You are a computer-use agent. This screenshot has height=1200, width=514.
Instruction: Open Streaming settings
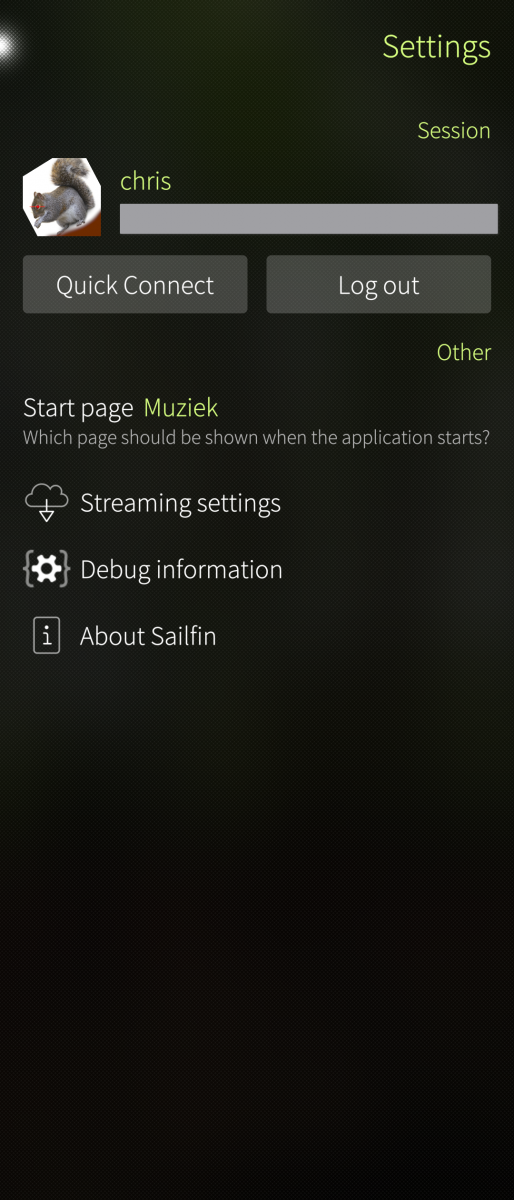coord(257,503)
